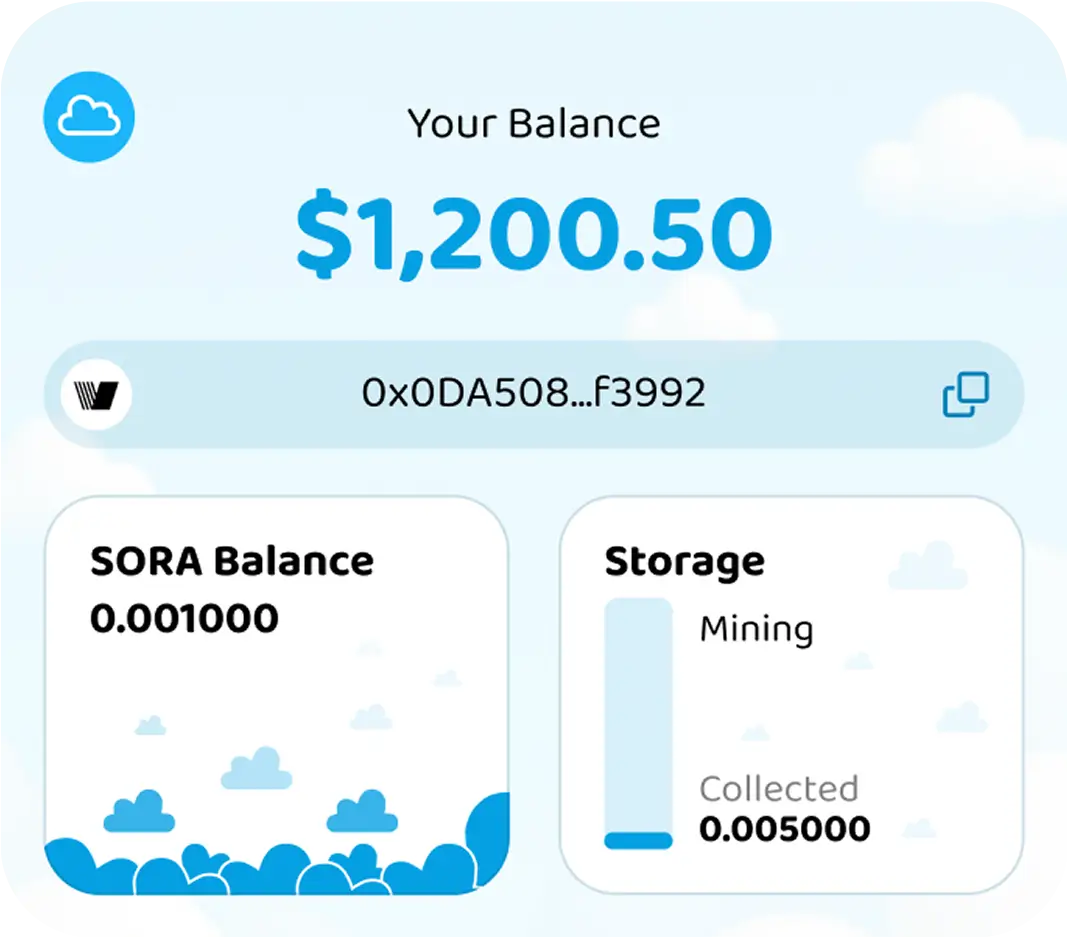Open the Storage mining card
1067x937 pixels.
point(790,695)
